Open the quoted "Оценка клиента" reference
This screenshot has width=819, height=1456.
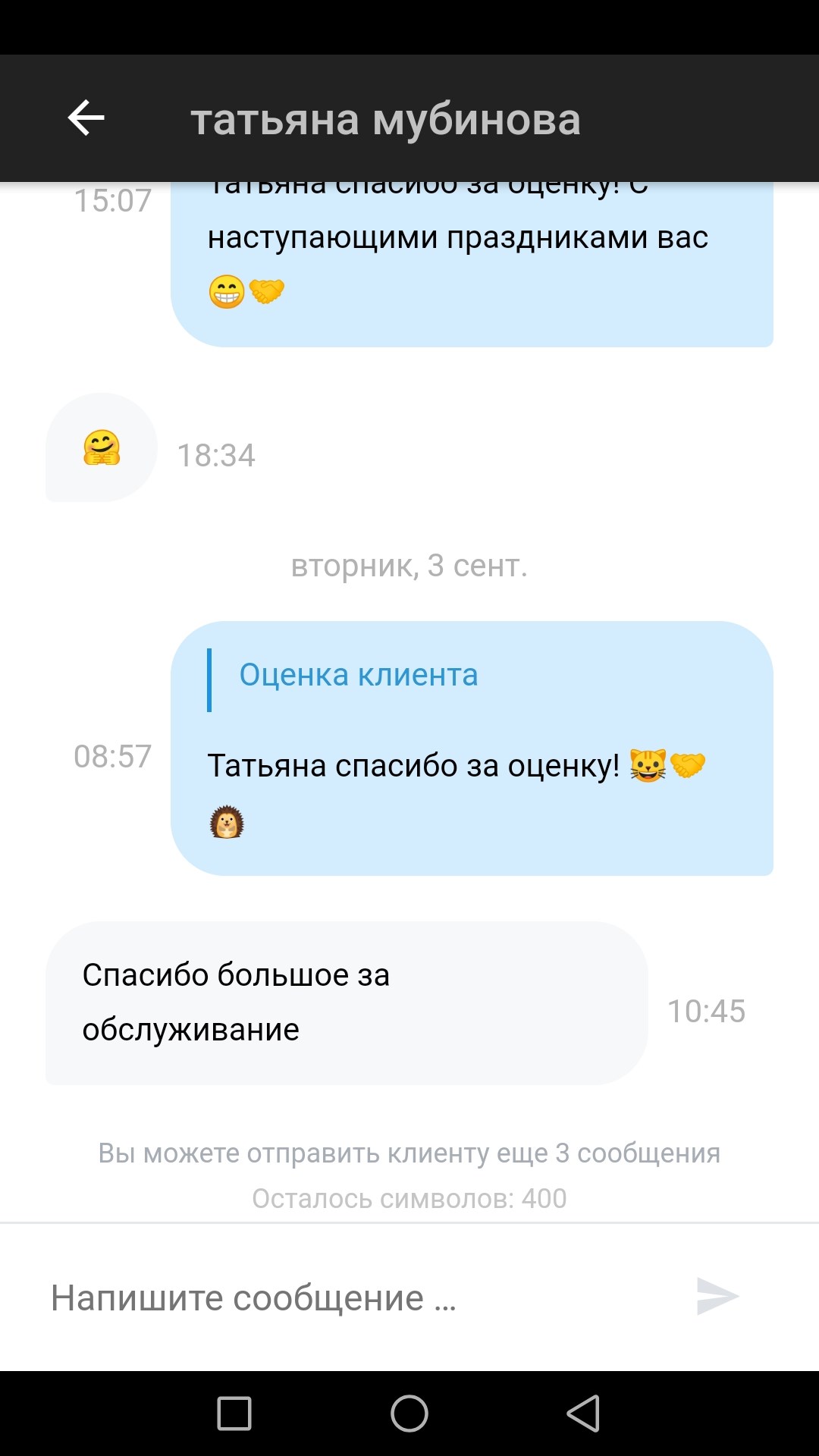pos(359,675)
